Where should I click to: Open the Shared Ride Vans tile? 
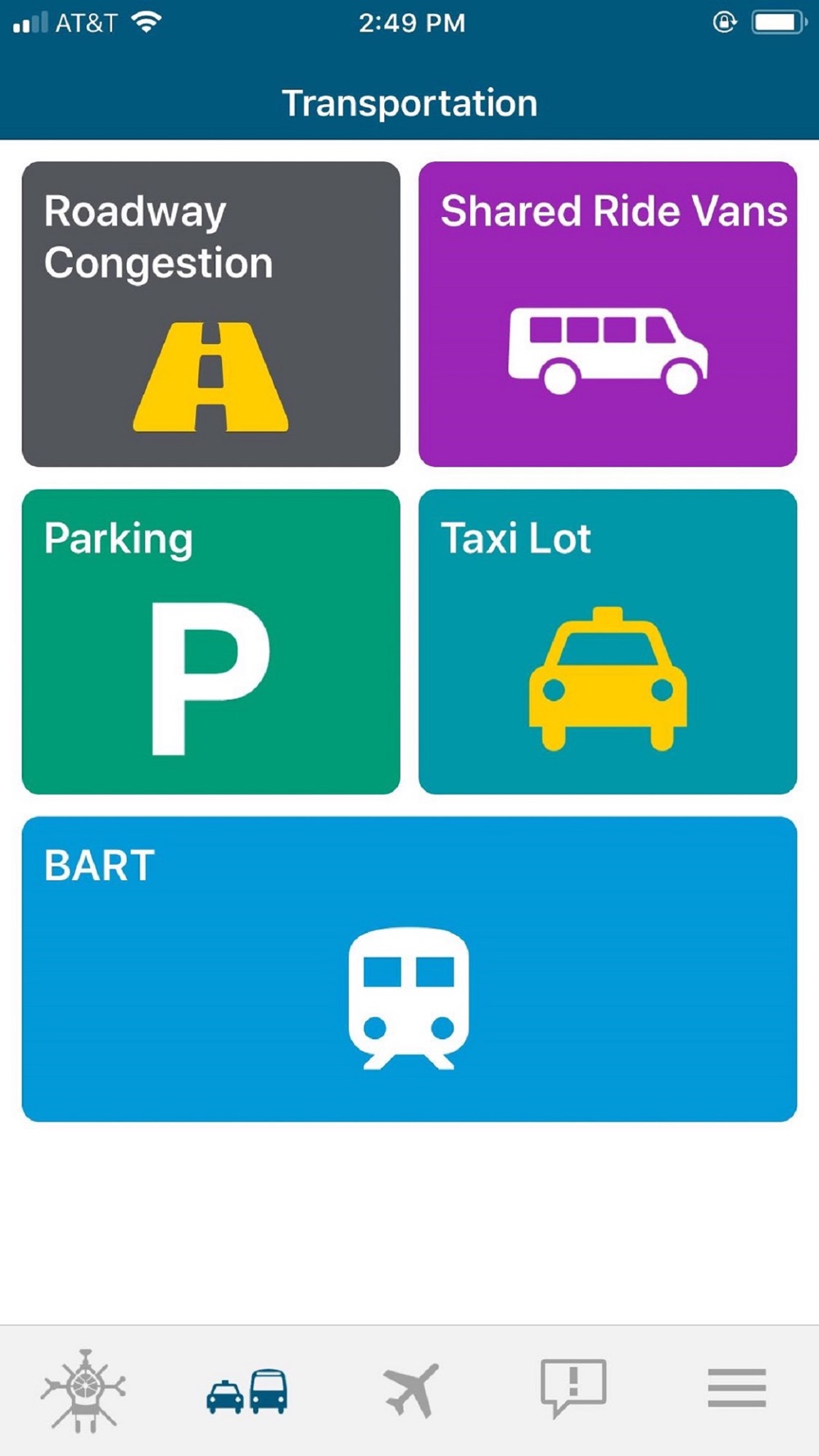[608, 314]
